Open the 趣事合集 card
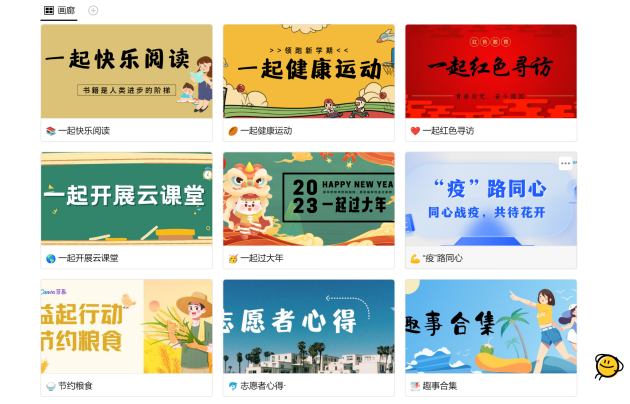 pyautogui.click(x=490, y=327)
